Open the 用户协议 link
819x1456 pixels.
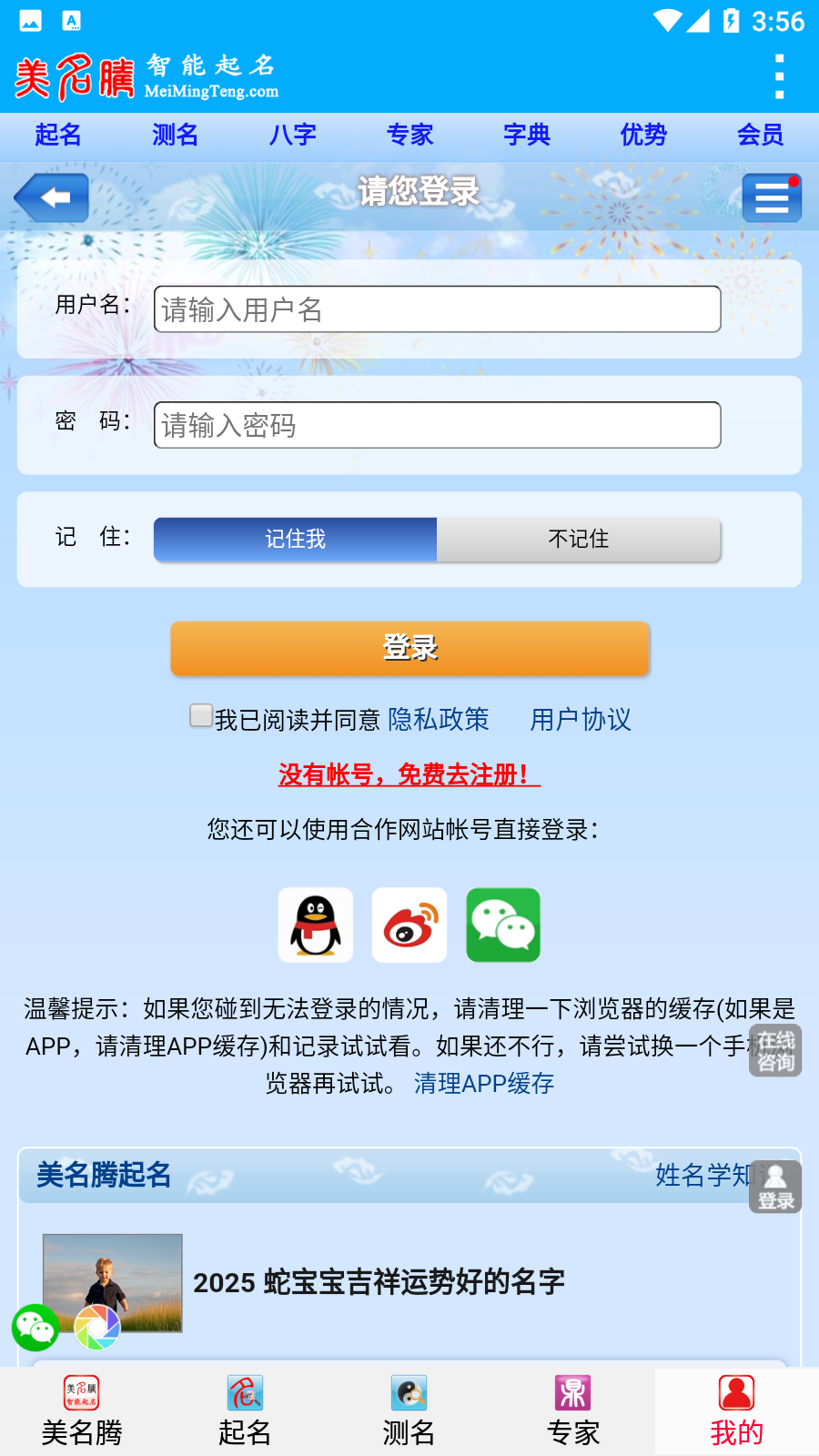(581, 720)
